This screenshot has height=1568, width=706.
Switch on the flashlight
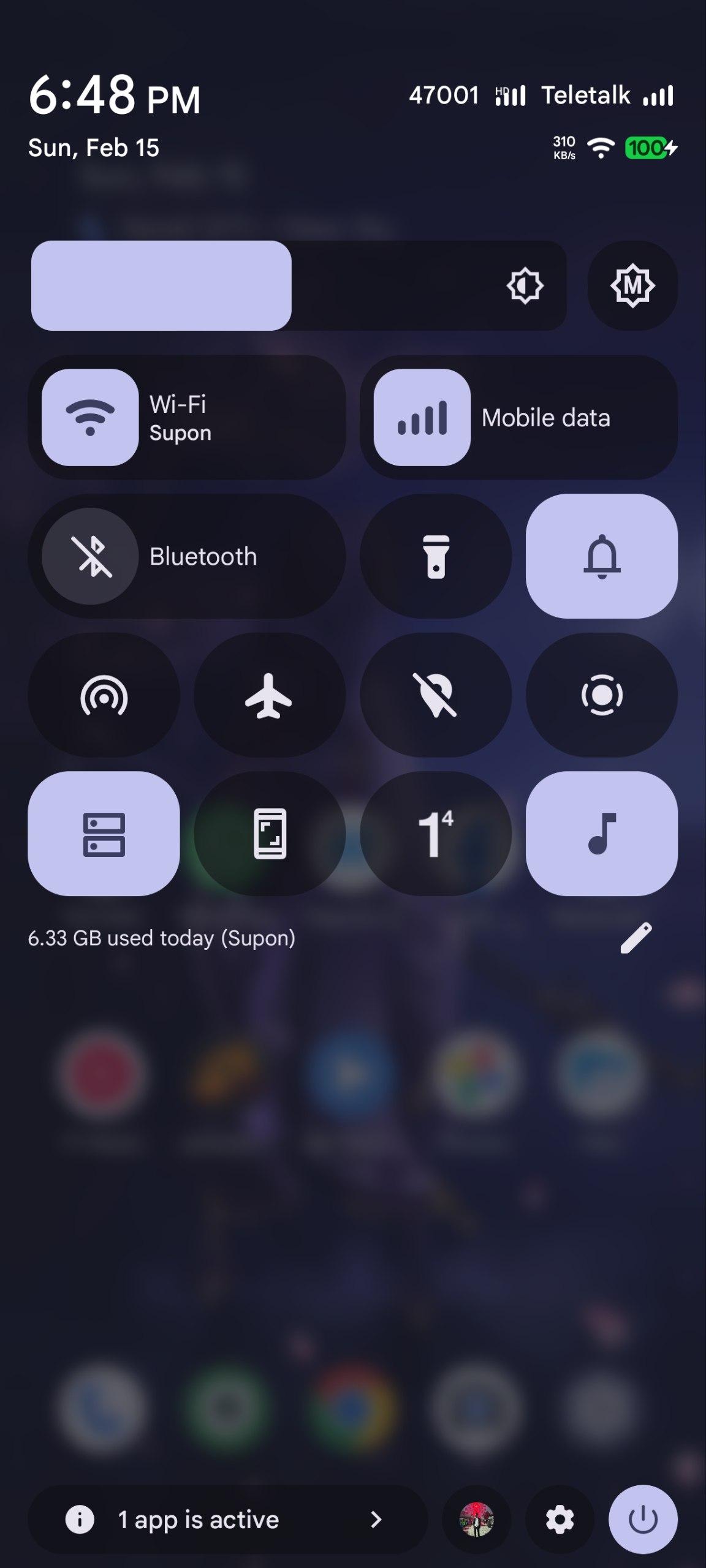coord(436,556)
